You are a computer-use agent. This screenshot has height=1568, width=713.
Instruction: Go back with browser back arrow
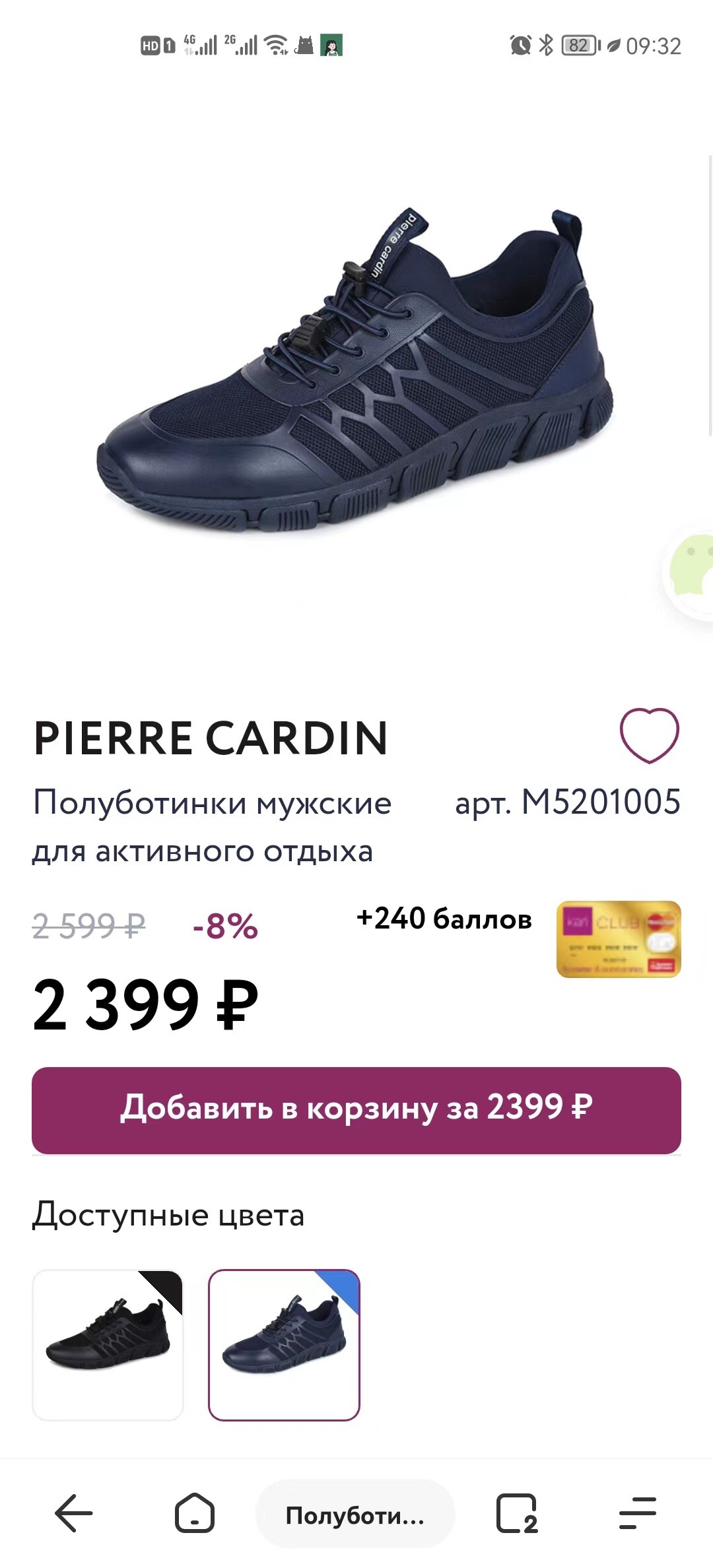click(x=73, y=1513)
